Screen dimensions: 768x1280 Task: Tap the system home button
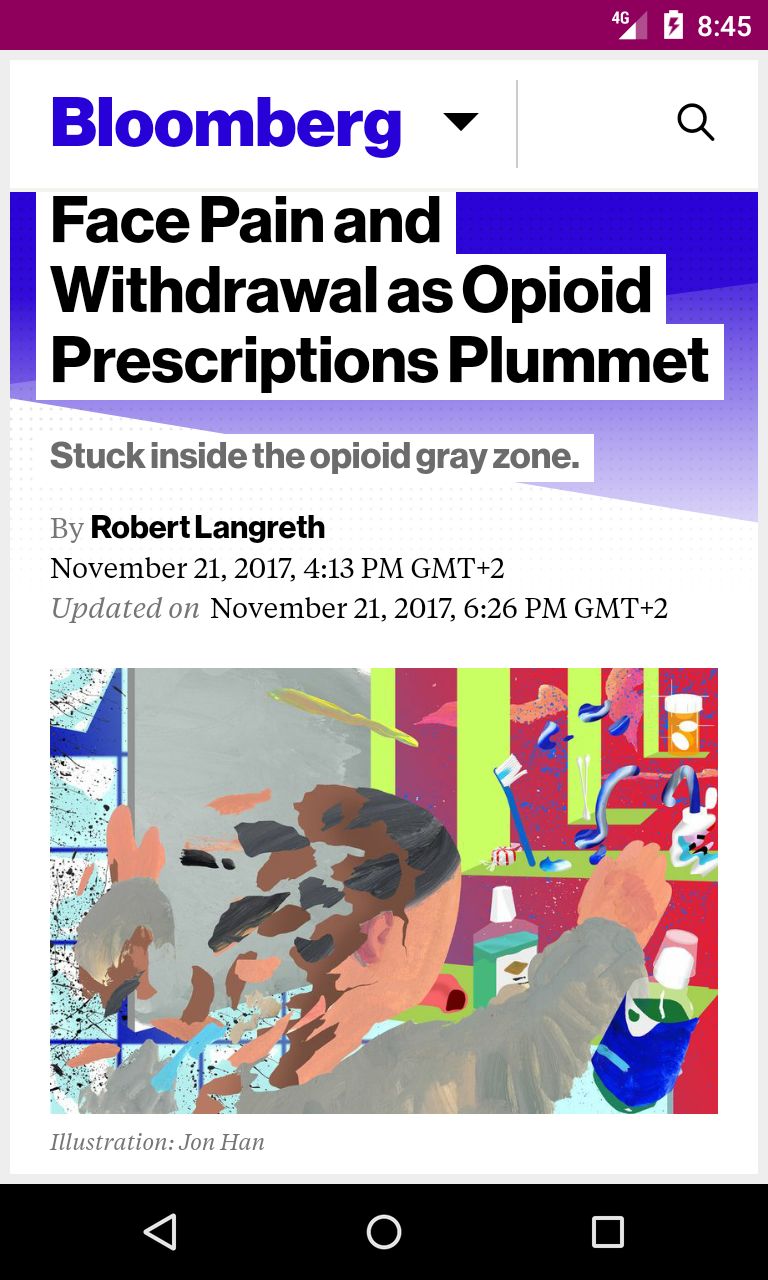click(x=384, y=1232)
